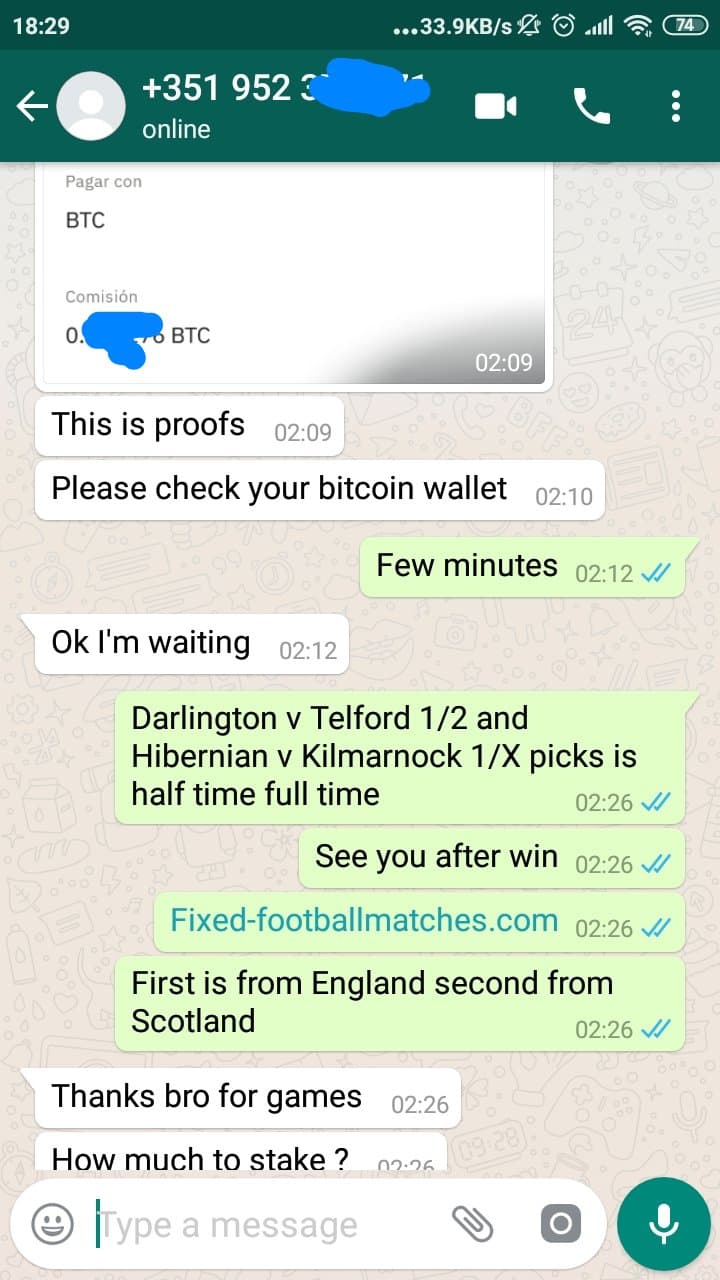This screenshot has height=1280, width=720.
Task: Open the emoji picker
Action: (52, 1224)
